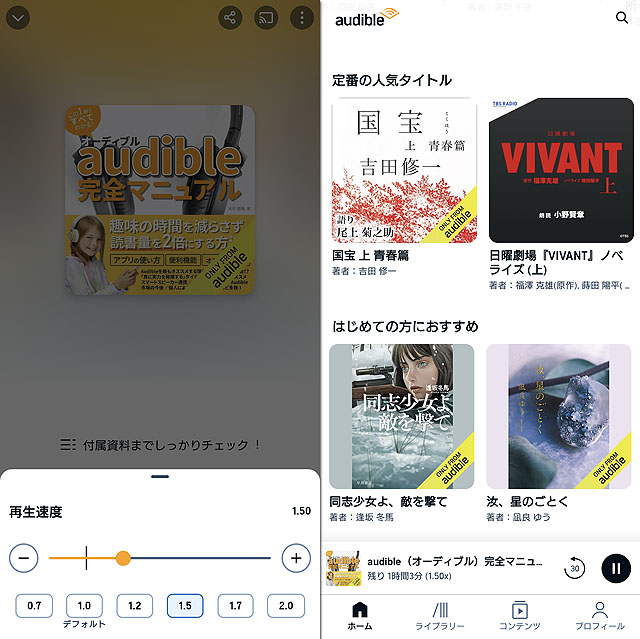Open Audible search

(x=622, y=18)
